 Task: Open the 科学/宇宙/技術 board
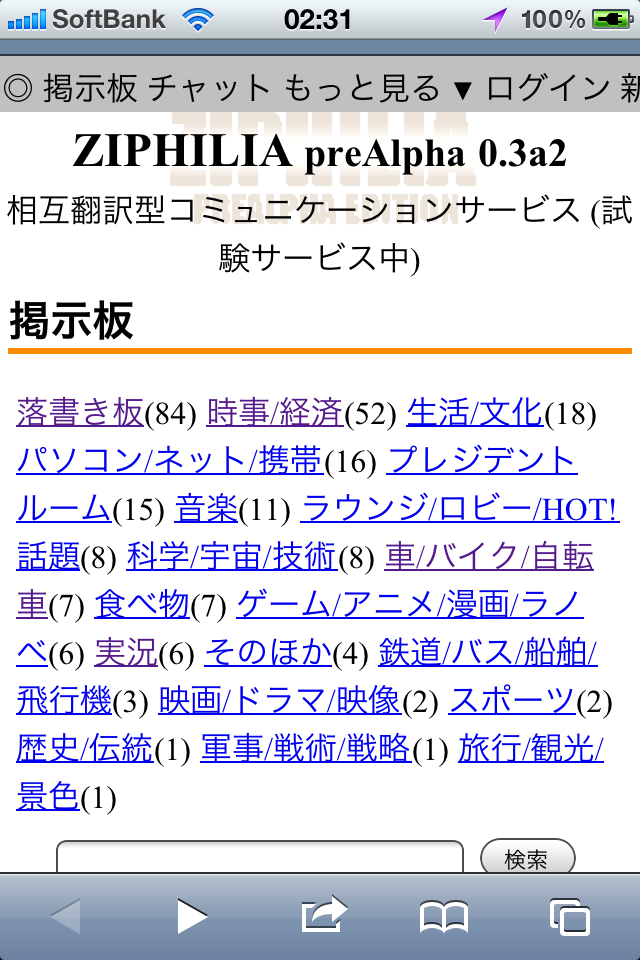pos(231,556)
